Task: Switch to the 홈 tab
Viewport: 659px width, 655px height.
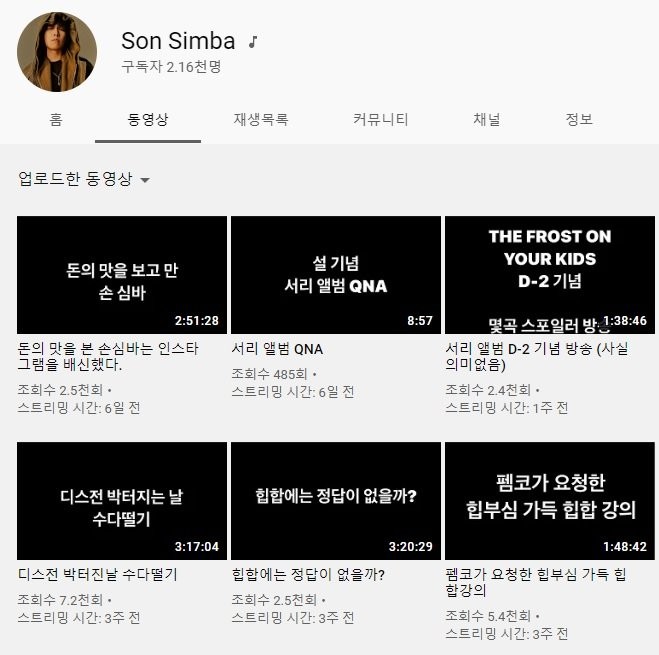Action: coord(56,120)
